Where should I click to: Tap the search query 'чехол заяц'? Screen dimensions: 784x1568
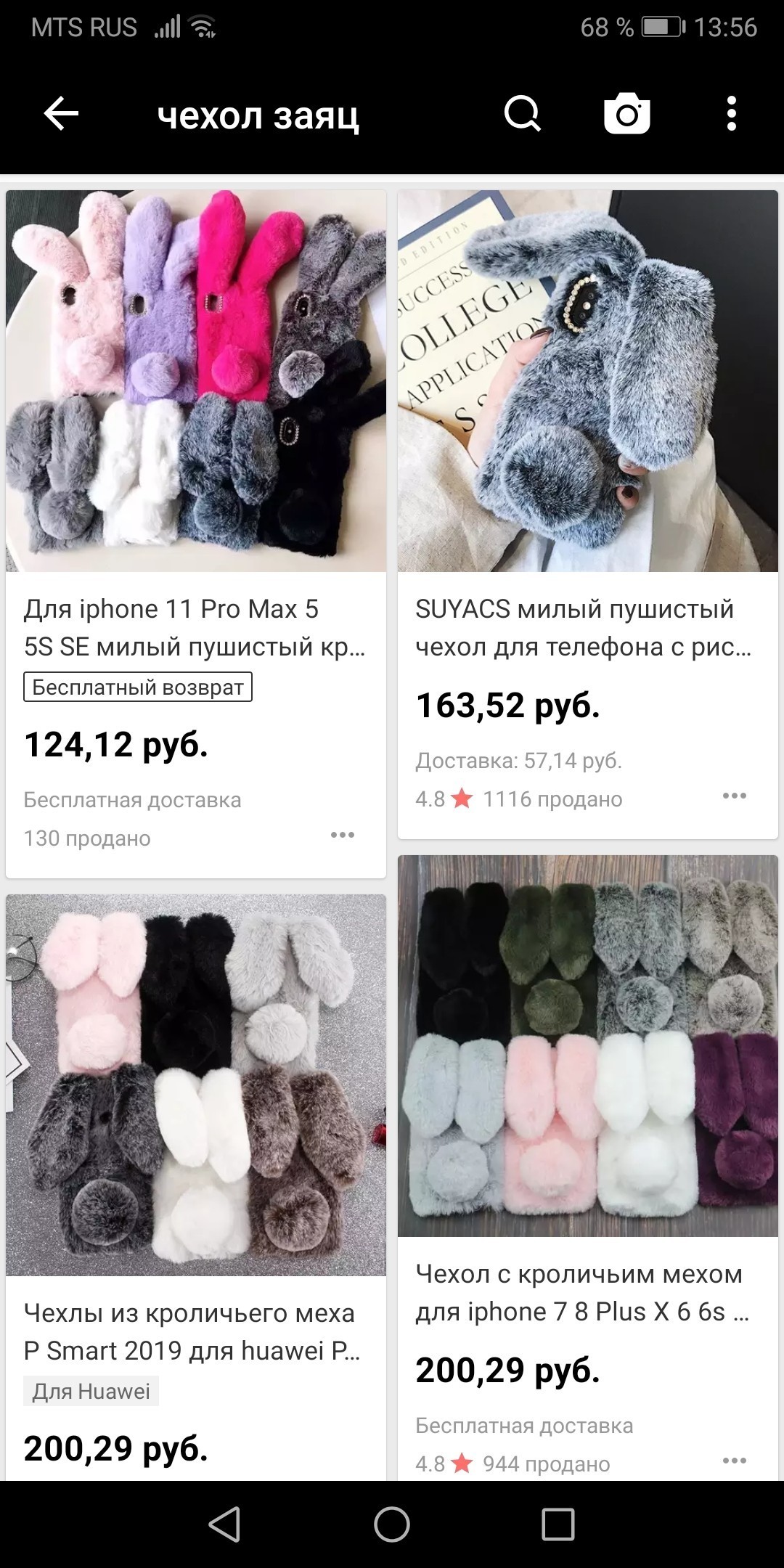(x=258, y=116)
